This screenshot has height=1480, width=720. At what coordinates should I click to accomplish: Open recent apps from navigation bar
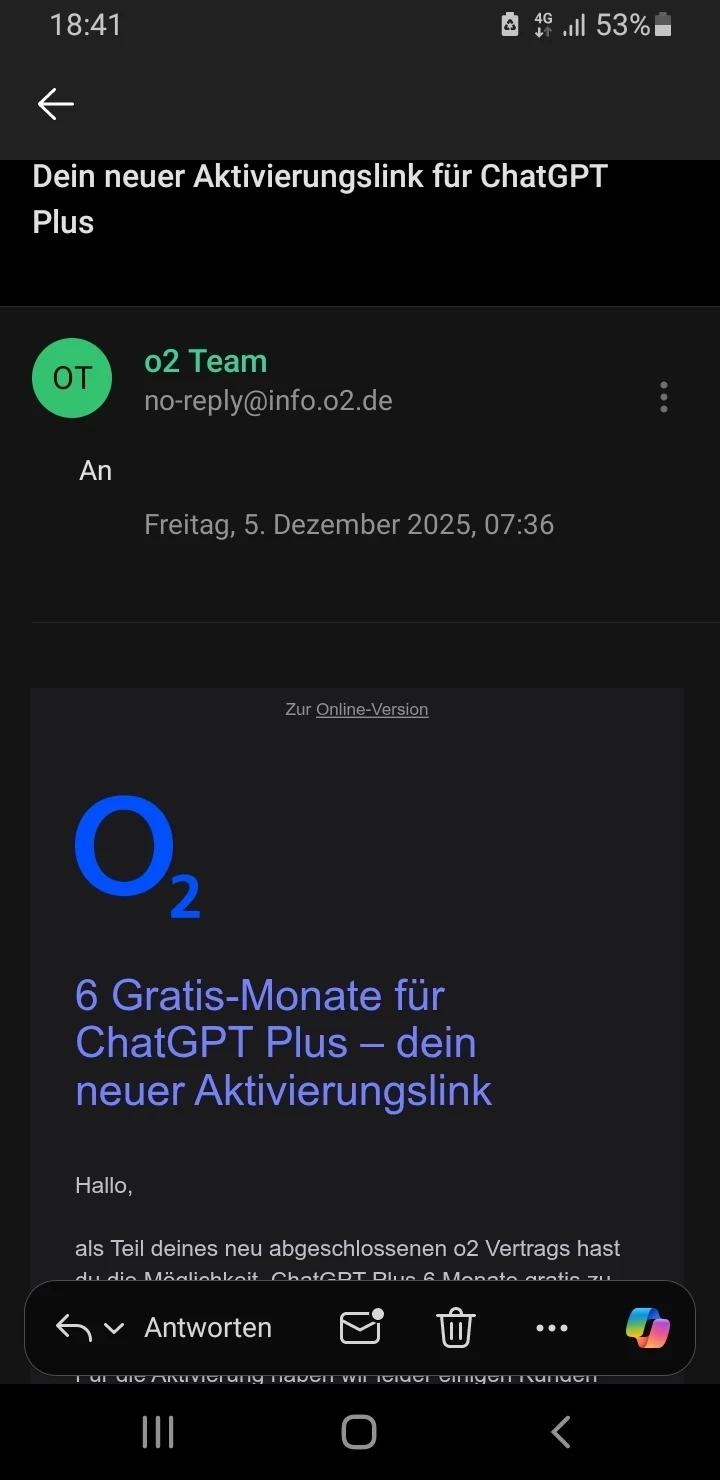pos(158,1432)
